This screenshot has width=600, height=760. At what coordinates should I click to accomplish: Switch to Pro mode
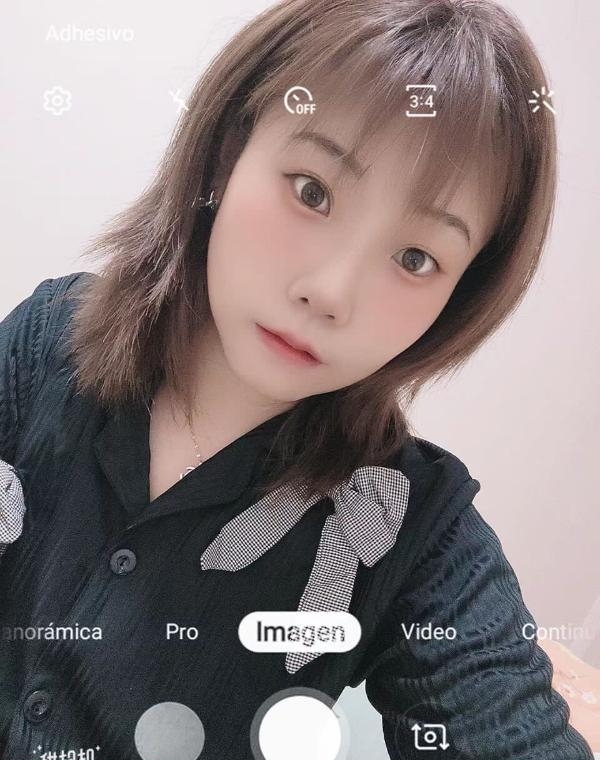(x=182, y=632)
